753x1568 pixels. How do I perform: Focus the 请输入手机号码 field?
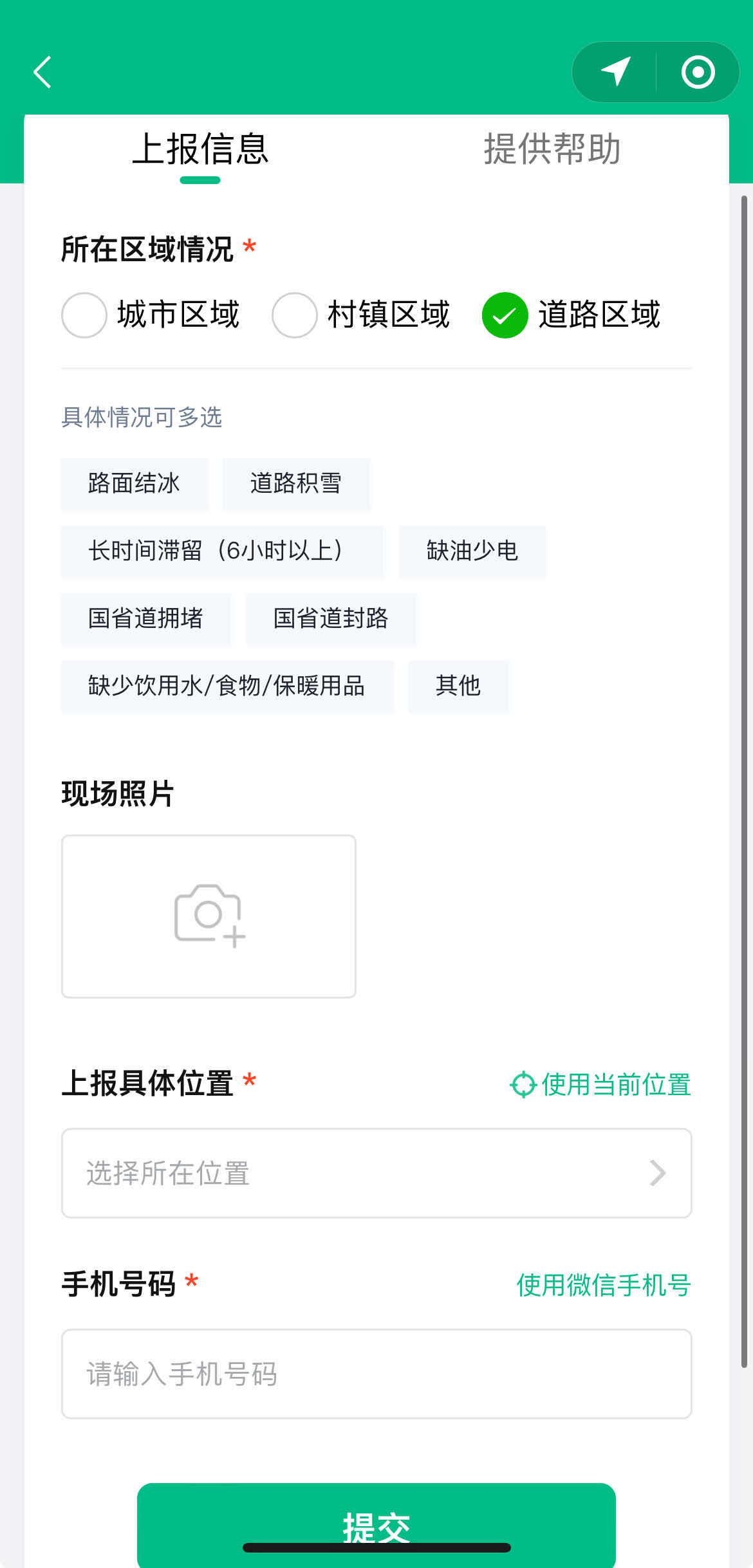coord(376,1374)
